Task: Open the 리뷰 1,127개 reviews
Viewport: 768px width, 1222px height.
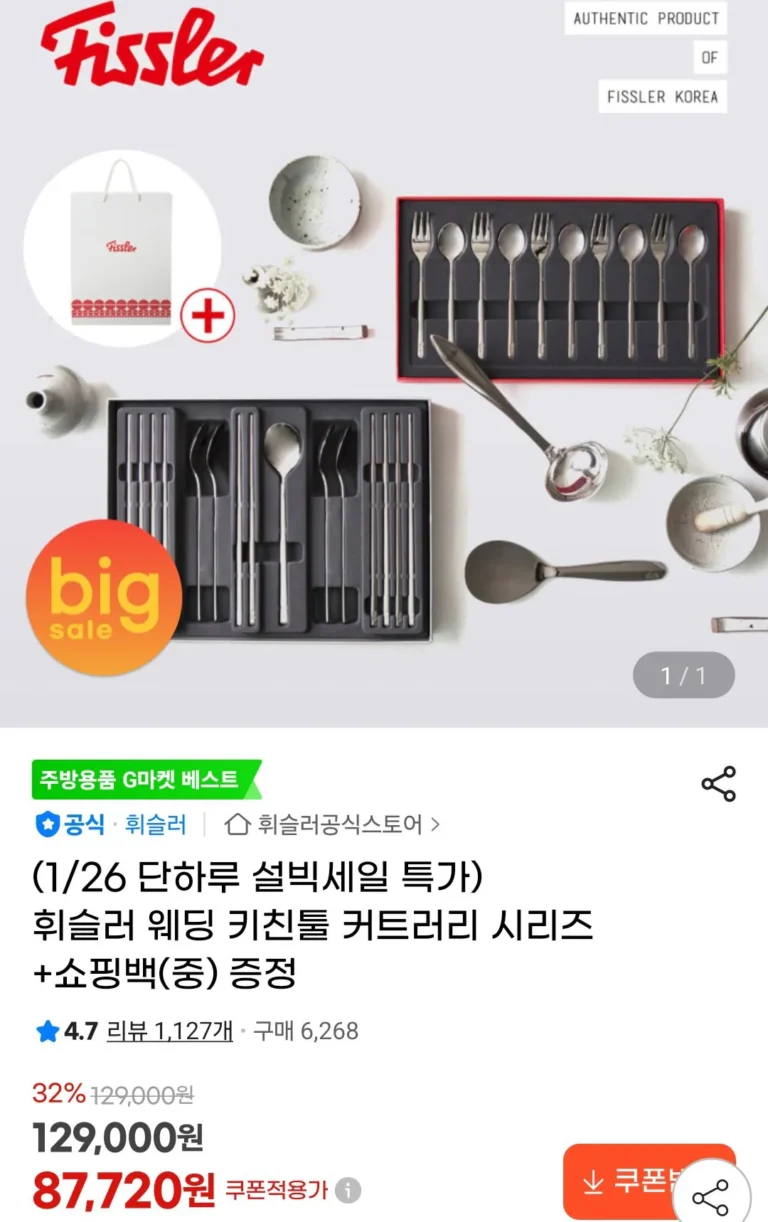Action: point(169,1031)
